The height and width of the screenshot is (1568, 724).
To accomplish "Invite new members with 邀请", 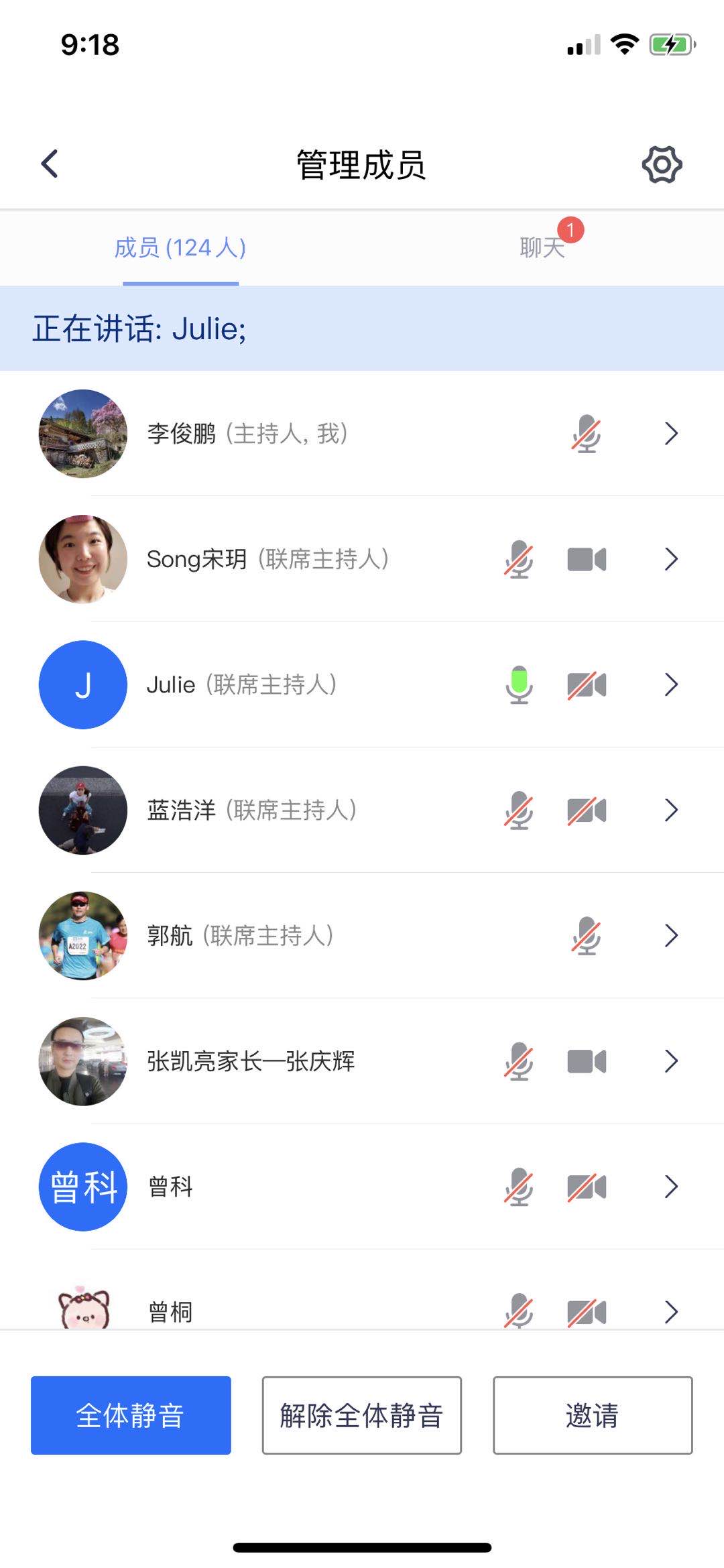I will (593, 1415).
